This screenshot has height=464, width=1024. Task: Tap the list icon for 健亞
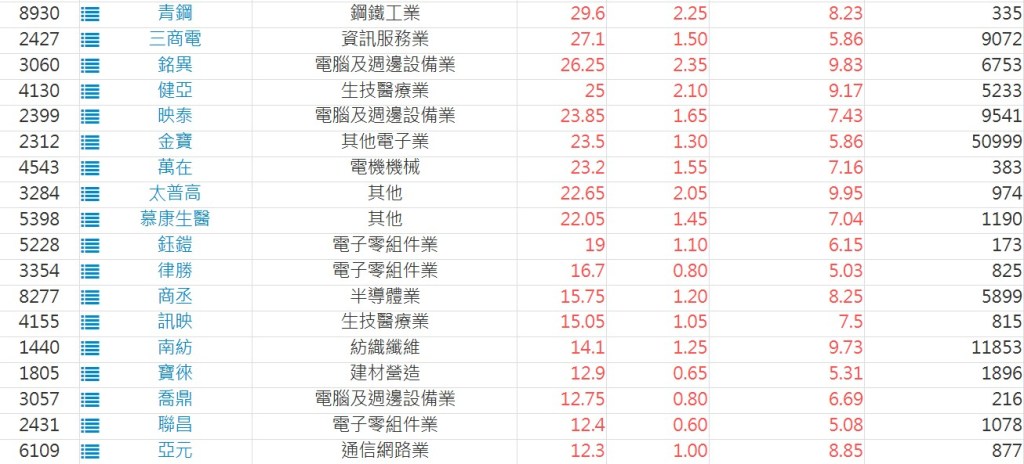tap(90, 90)
